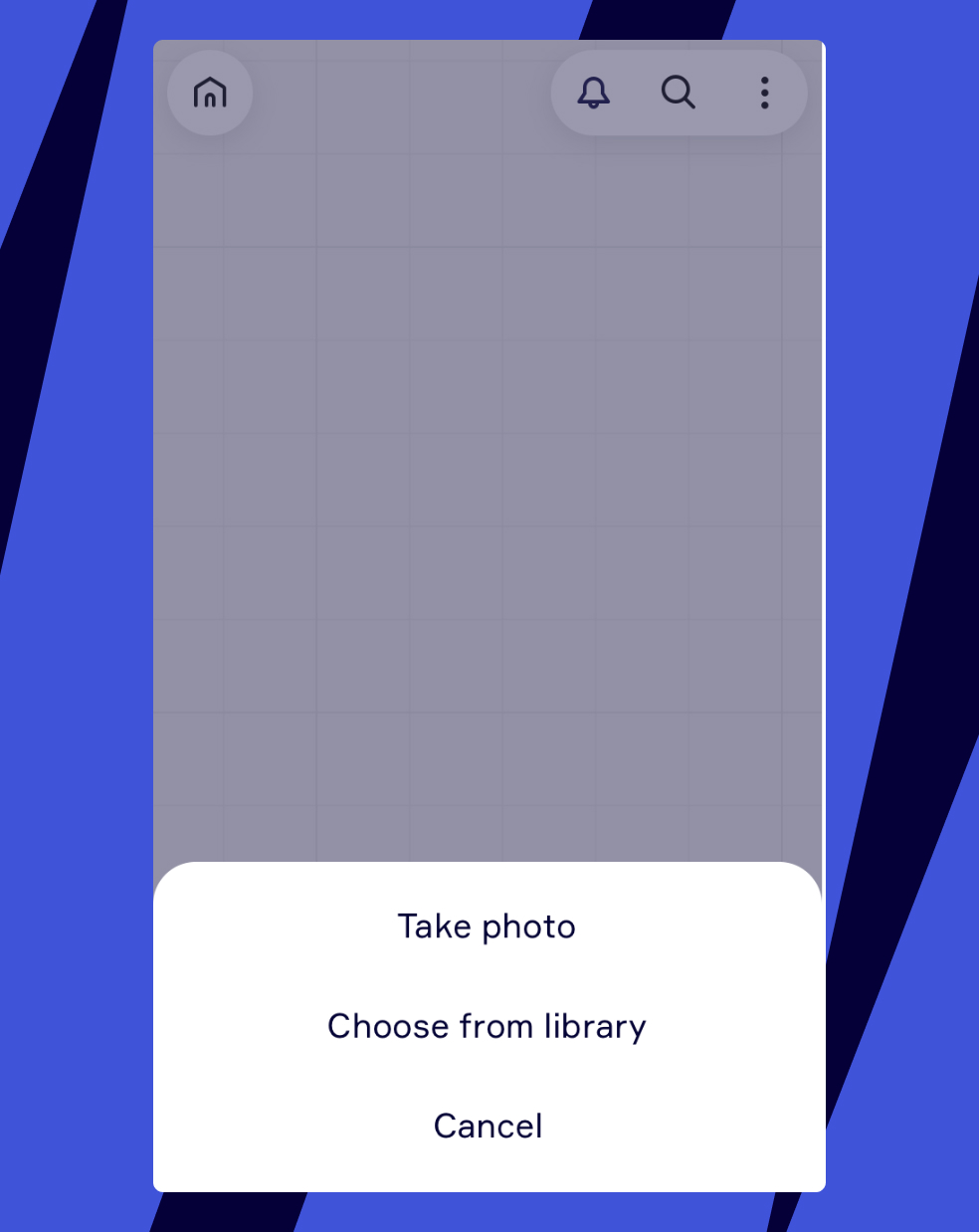Open the three-dot overflow menu
This screenshot has width=979, height=1232.
[x=764, y=93]
